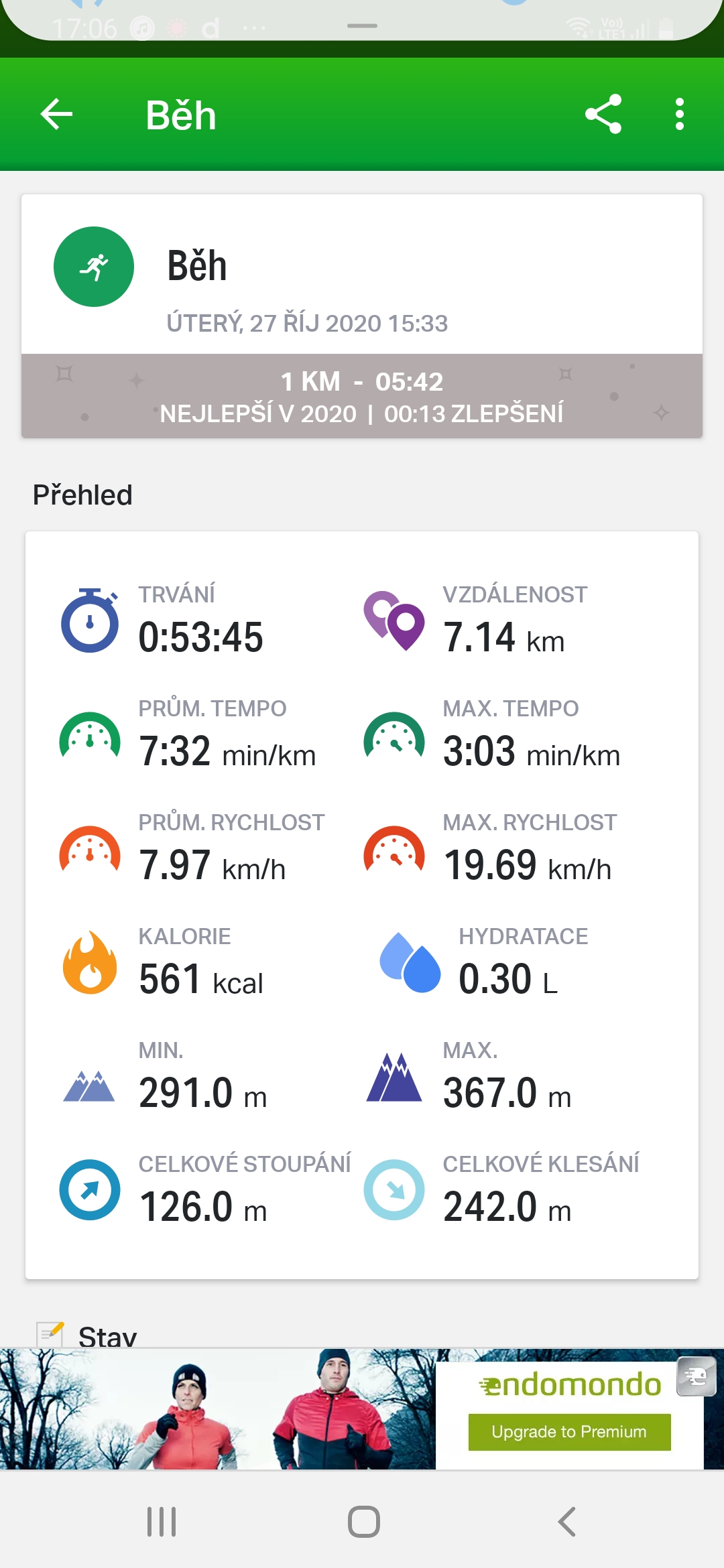The height and width of the screenshot is (1568, 724).
Task: Go to the home screen
Action: 364,1522
